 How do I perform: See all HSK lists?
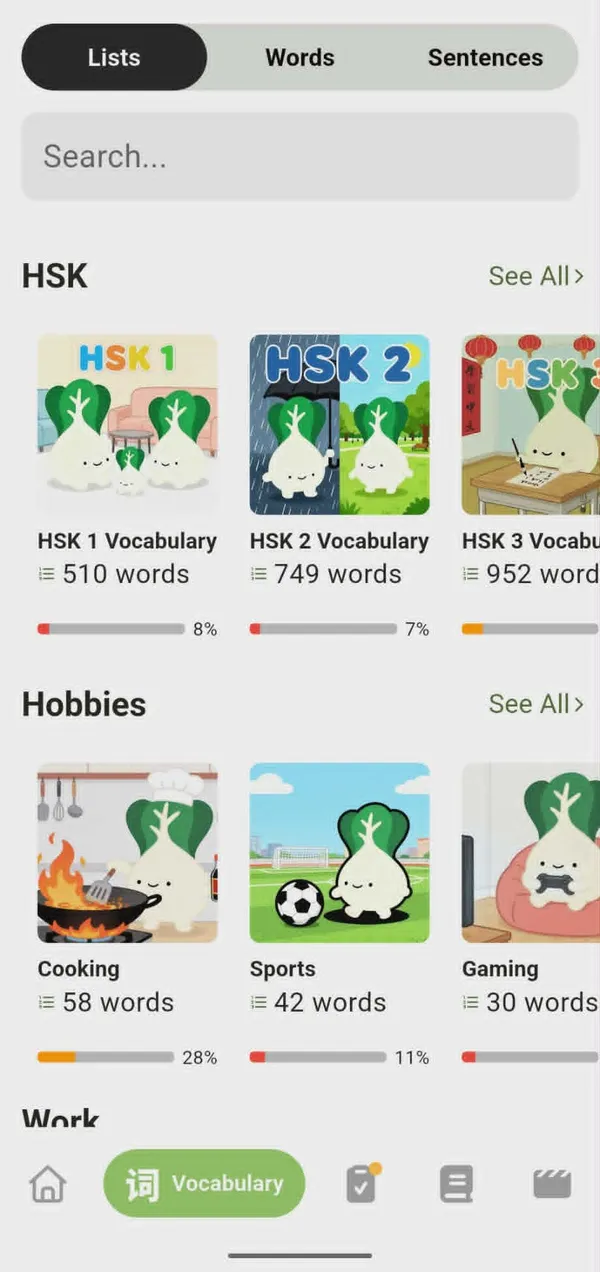pyautogui.click(x=536, y=276)
